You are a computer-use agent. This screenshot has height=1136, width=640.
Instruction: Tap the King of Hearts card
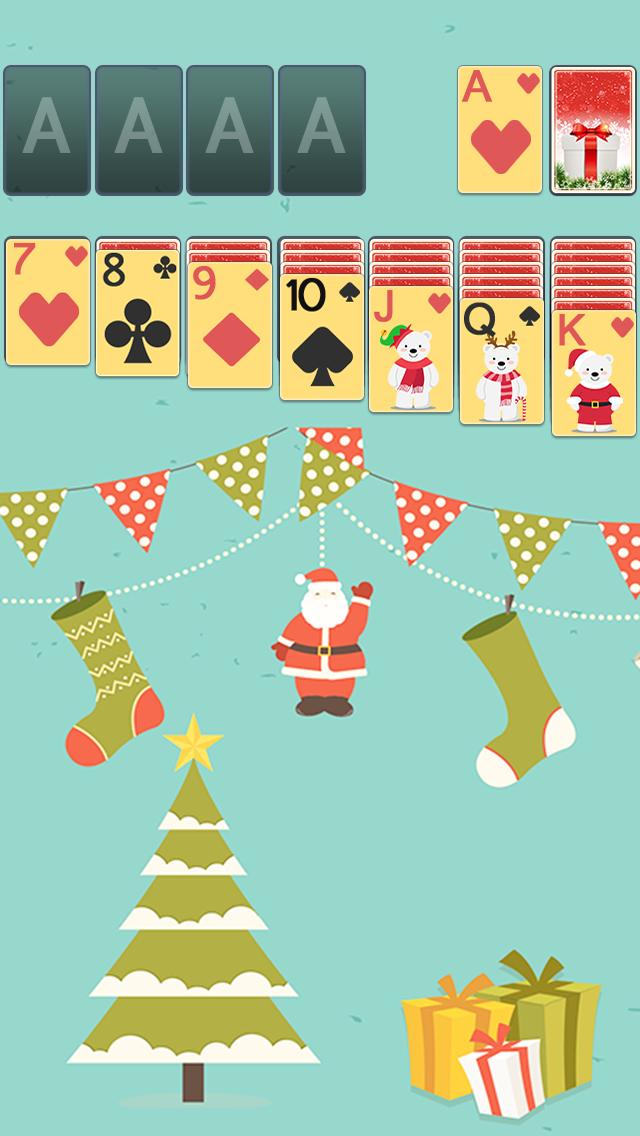pos(594,374)
